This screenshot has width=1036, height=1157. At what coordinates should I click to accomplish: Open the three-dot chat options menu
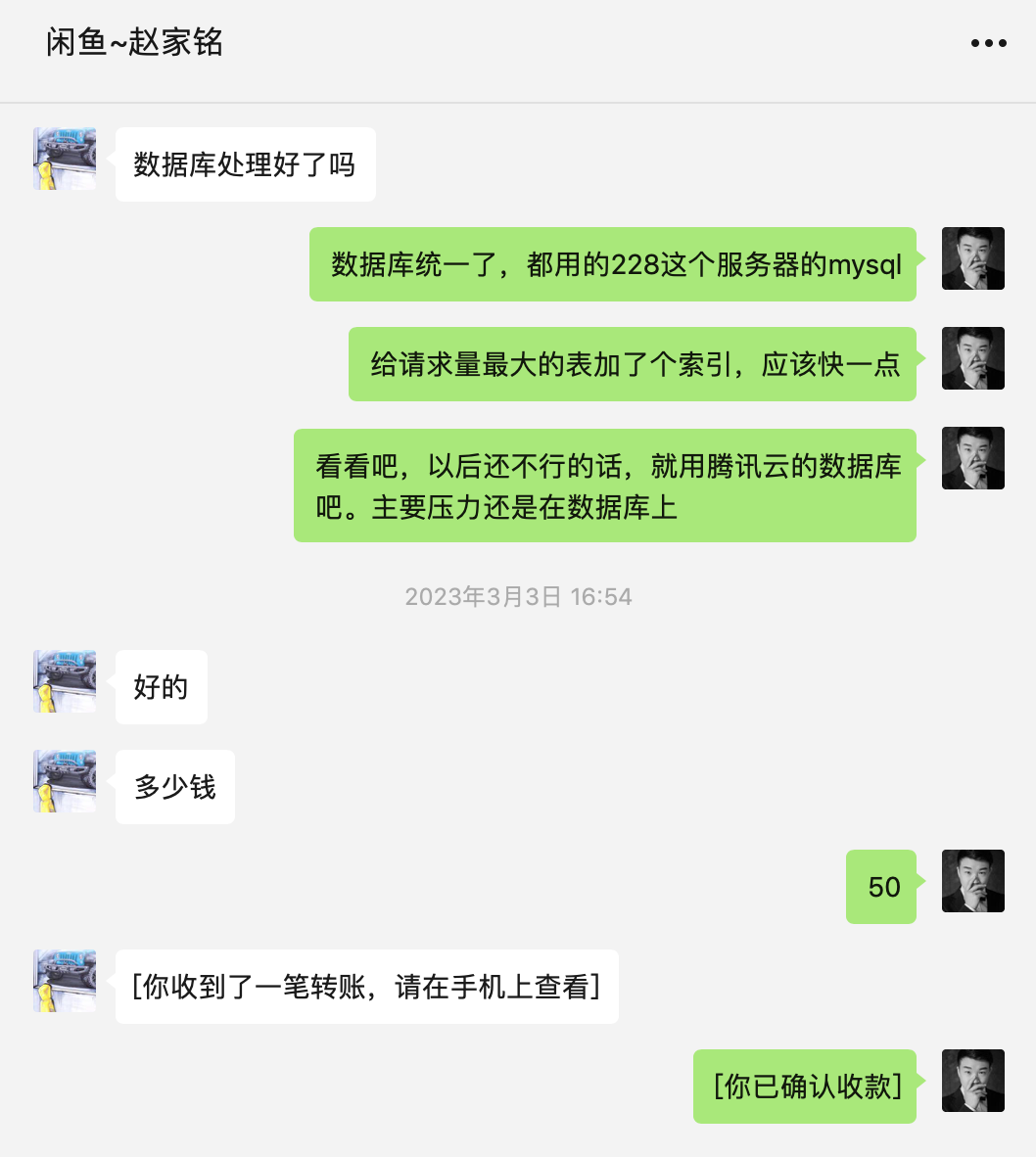(988, 43)
